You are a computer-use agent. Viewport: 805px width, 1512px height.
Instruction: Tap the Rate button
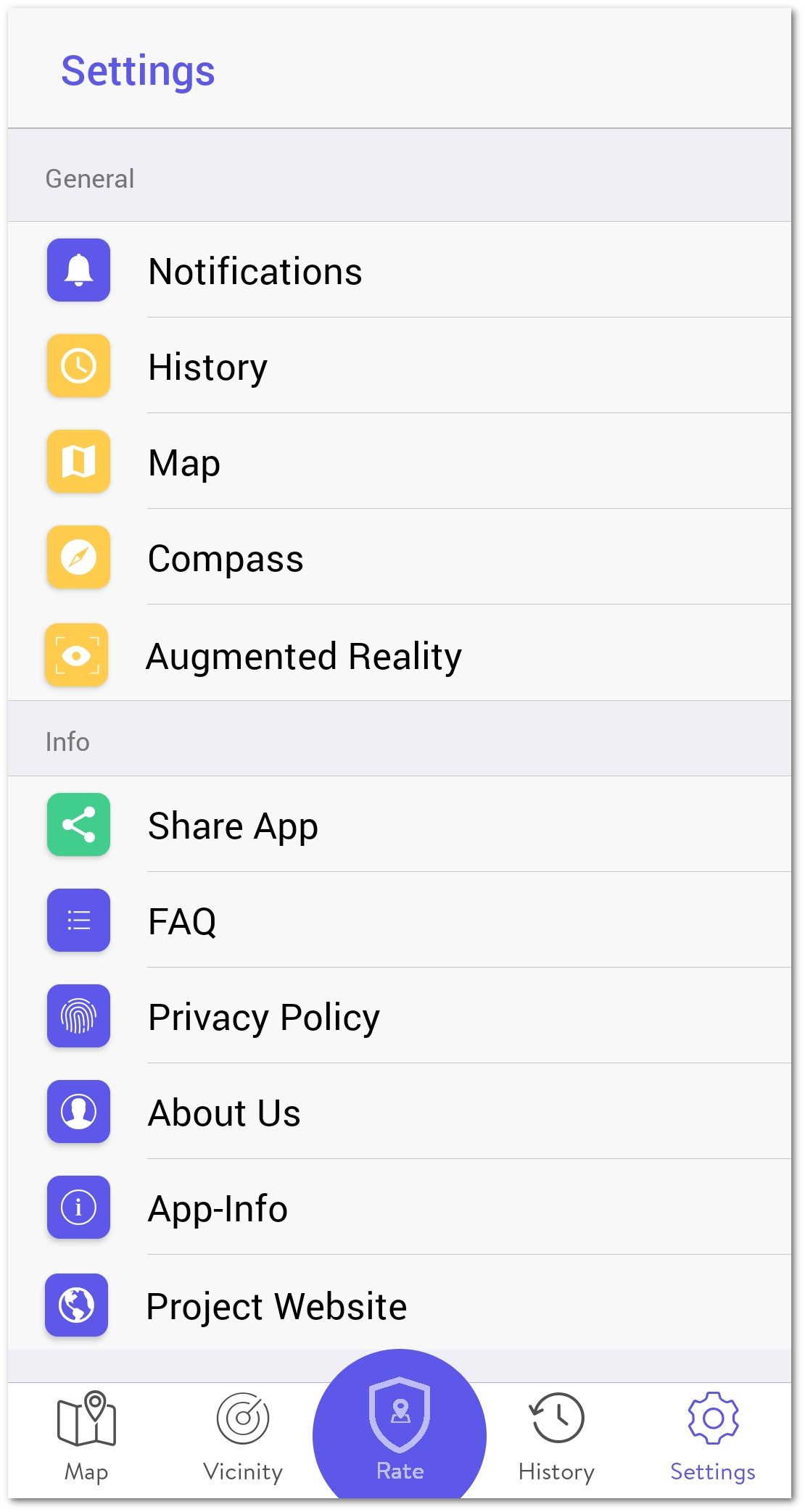[400, 1426]
